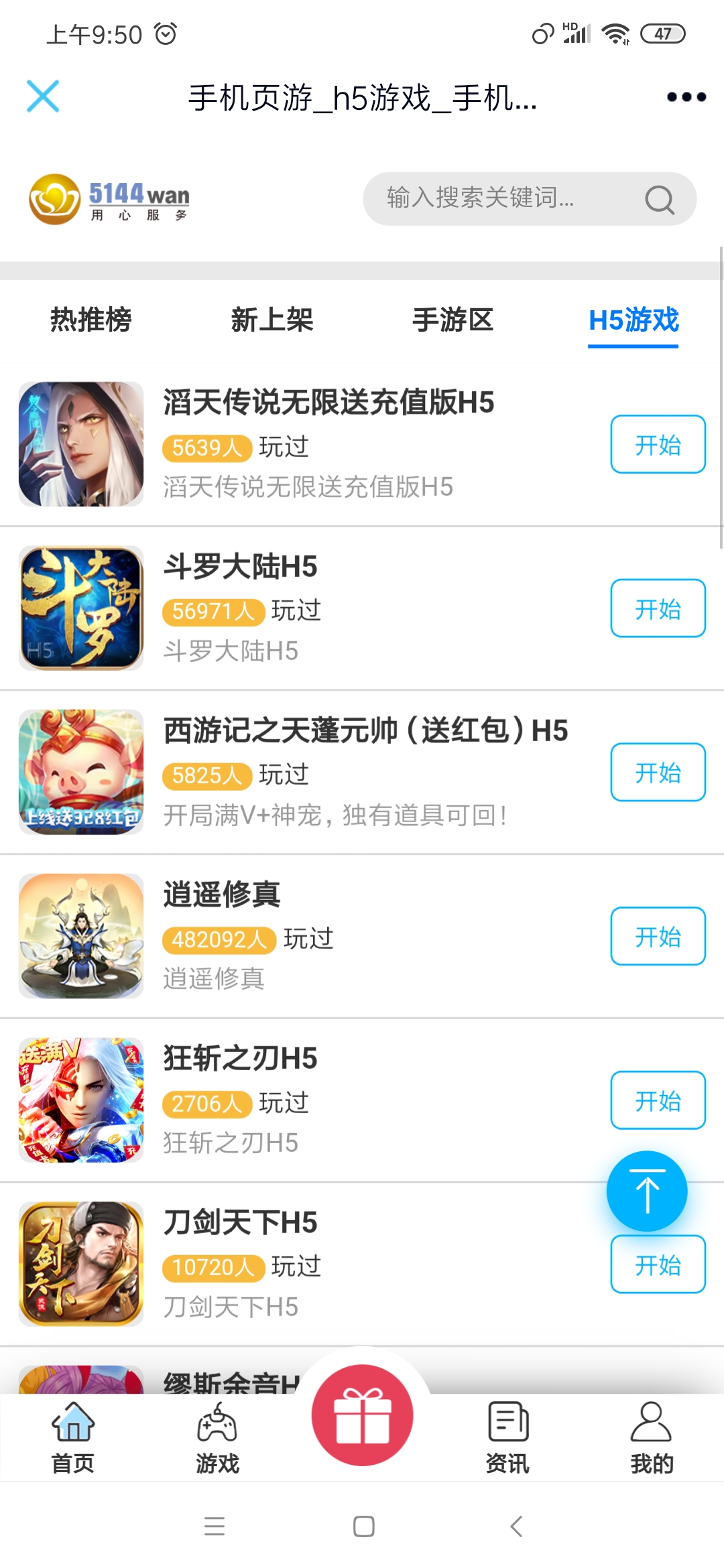
Task: Open the three-dot overflow menu
Action: 686,97
